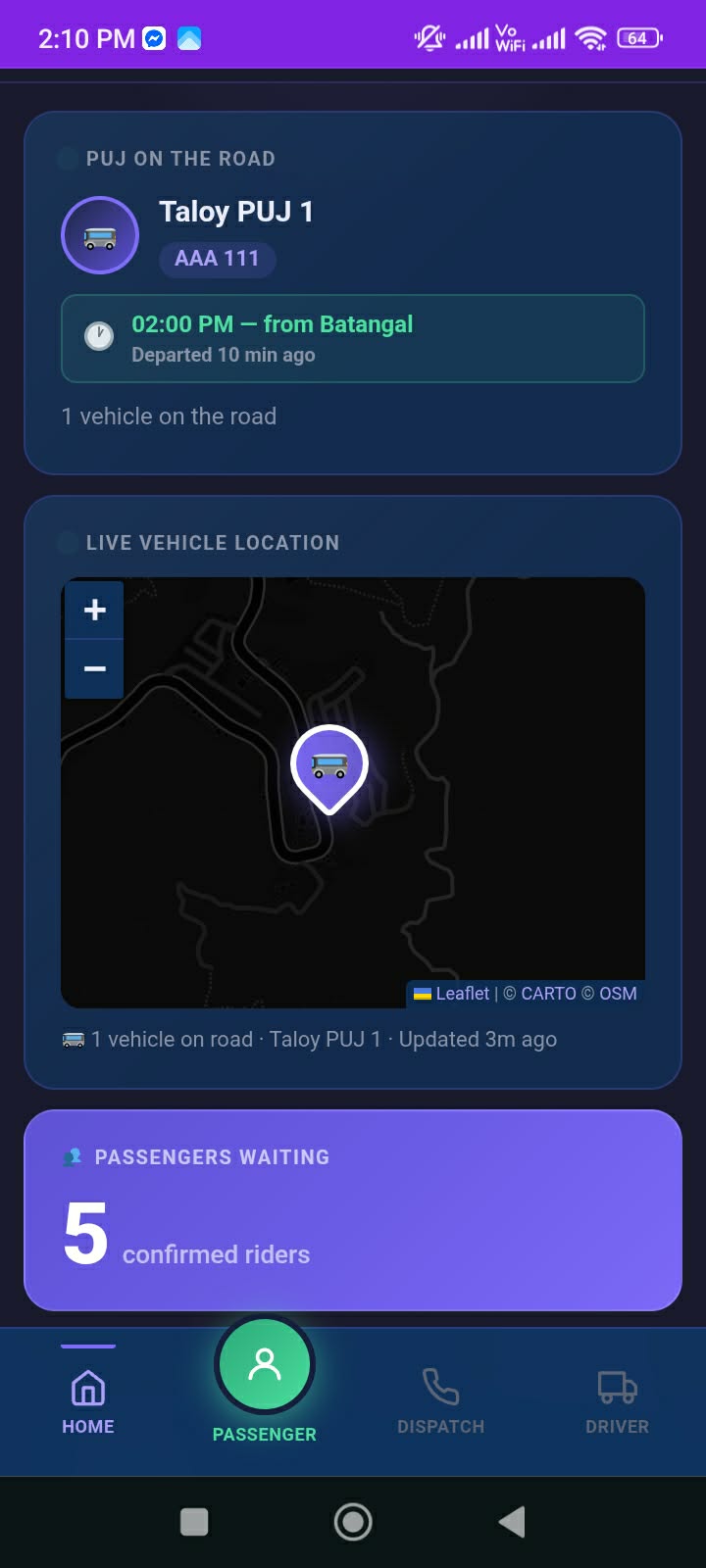Zoom in on the live map
Image resolution: width=706 pixels, height=1568 pixels.
(x=94, y=610)
